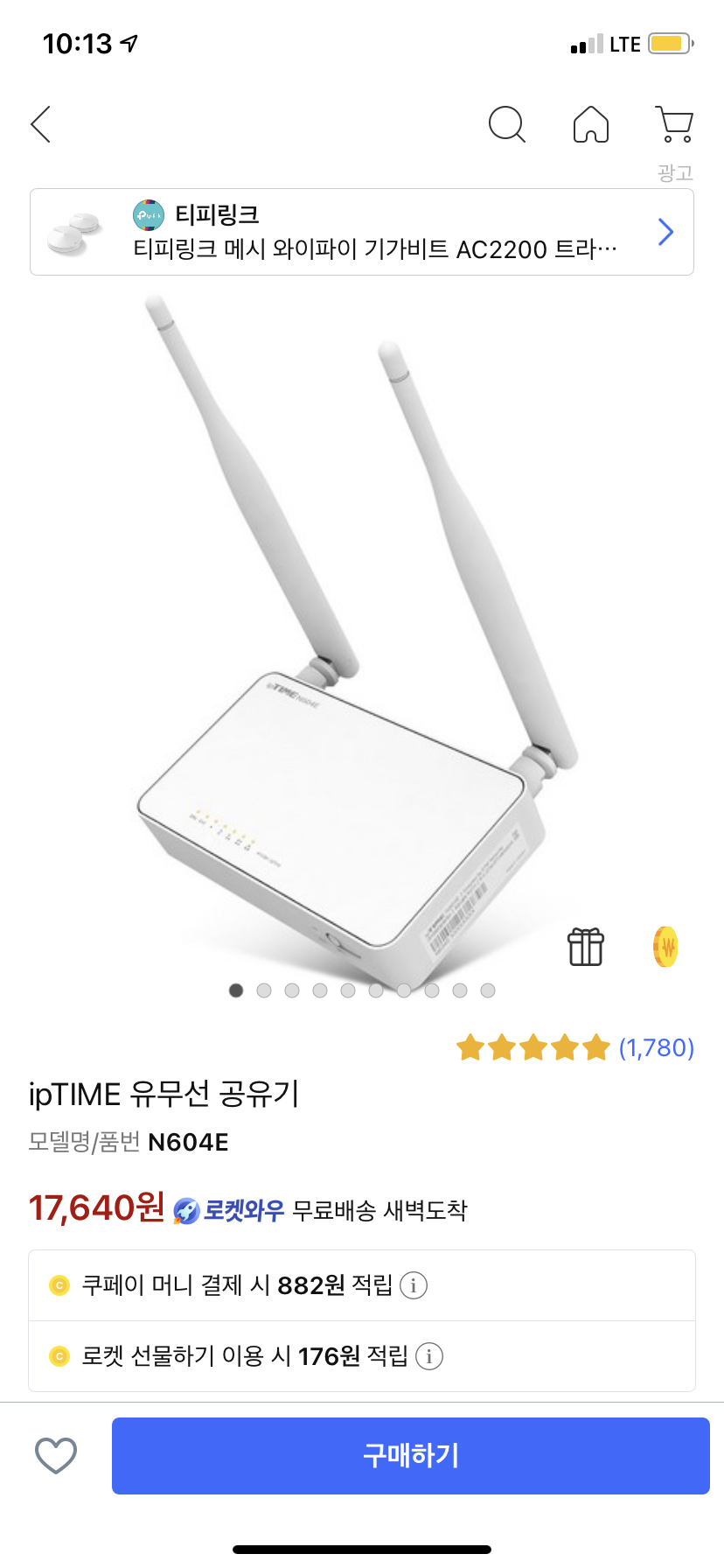Tap the LTE status indicator
The image size is (724, 1568).
[x=623, y=42]
